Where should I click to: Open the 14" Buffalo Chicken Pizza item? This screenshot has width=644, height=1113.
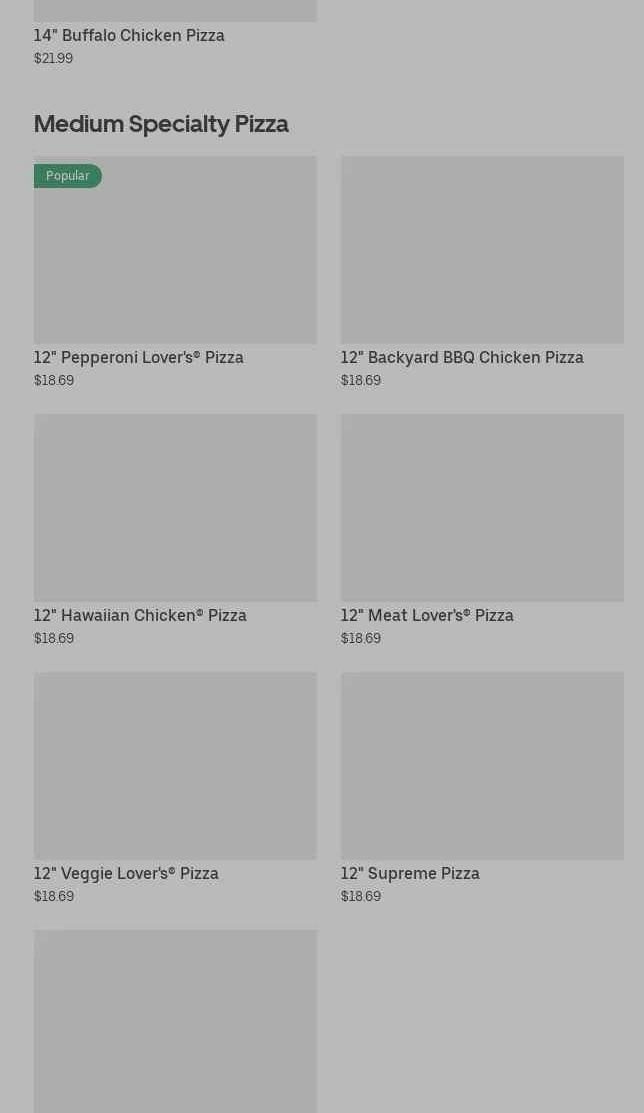point(129,36)
